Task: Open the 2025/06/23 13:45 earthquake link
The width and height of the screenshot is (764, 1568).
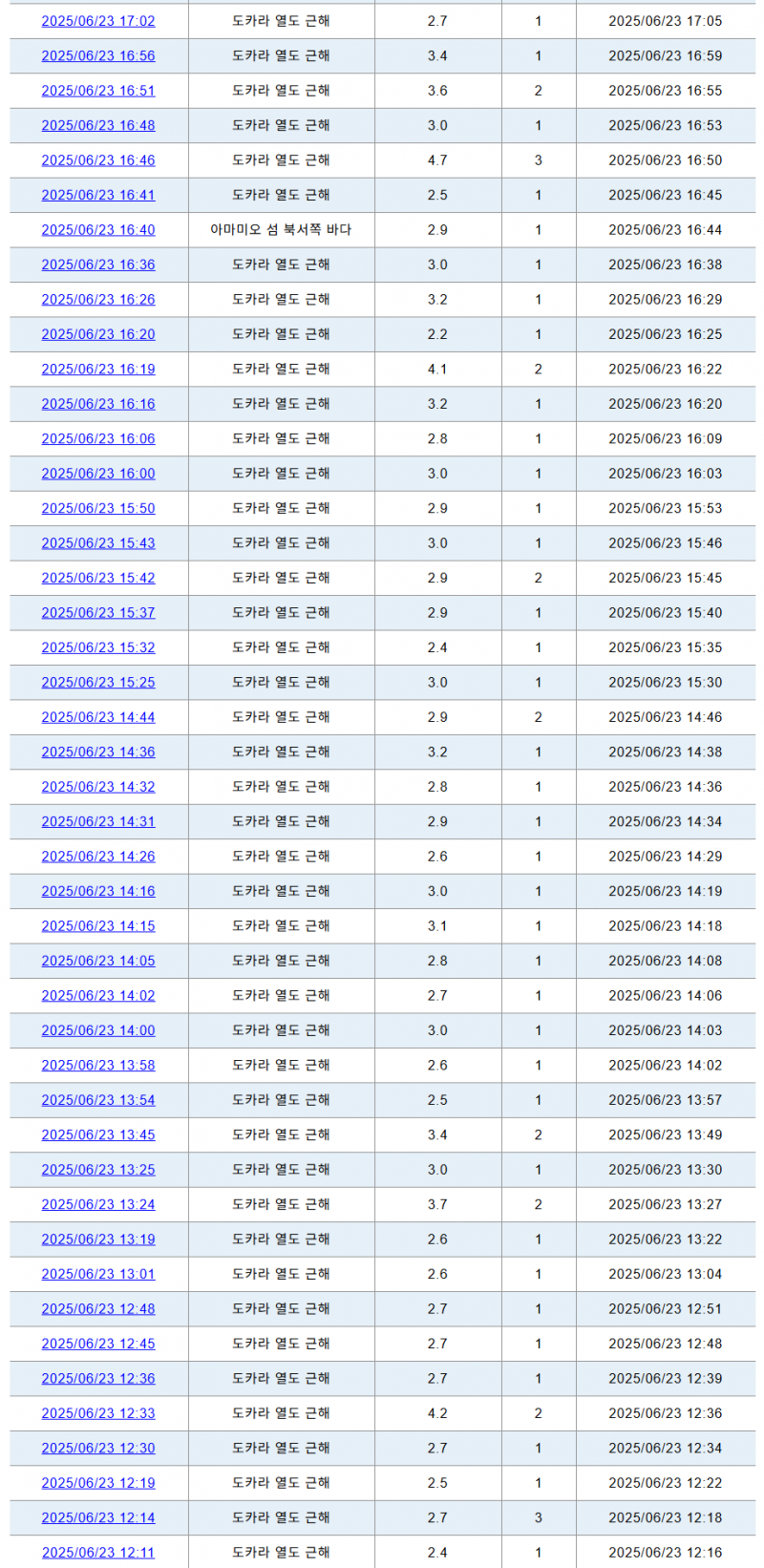Action: tap(97, 1134)
